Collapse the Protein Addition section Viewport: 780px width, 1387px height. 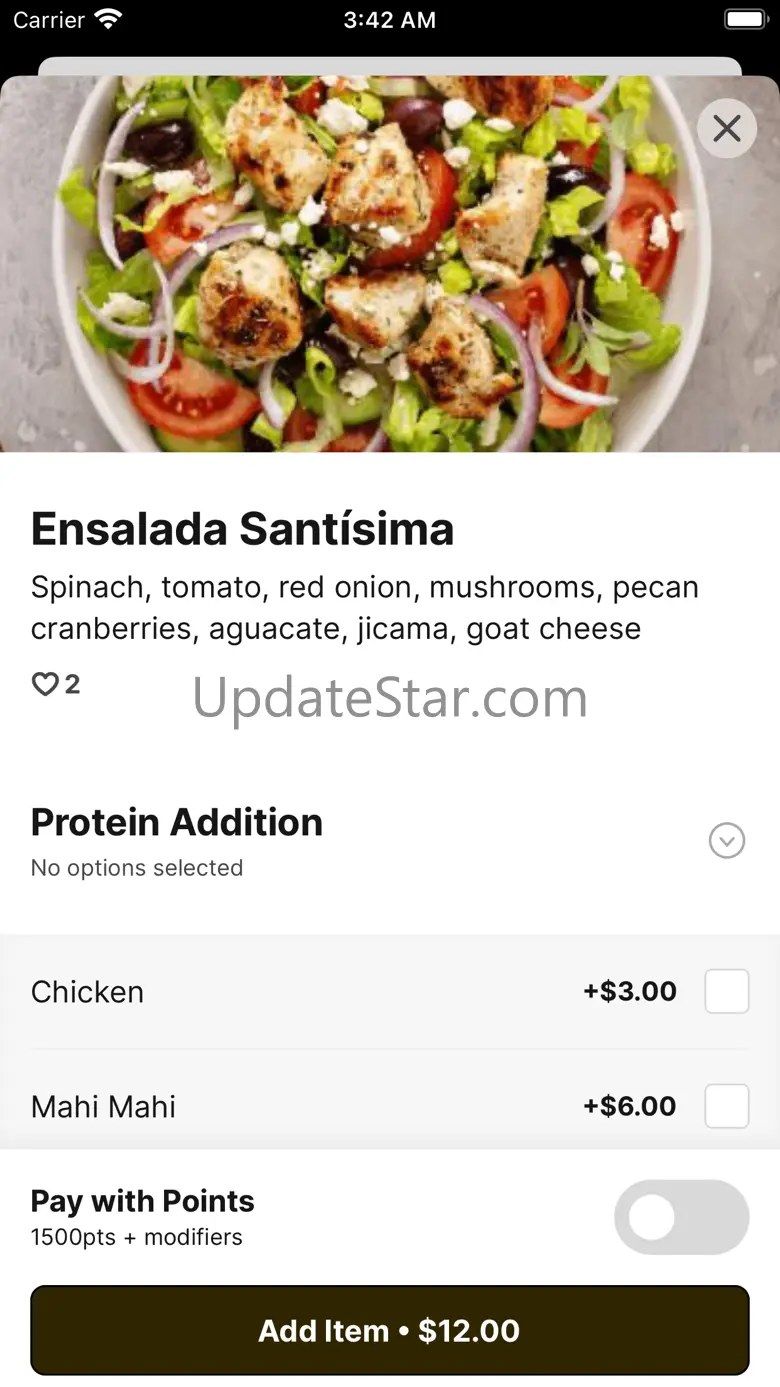[x=727, y=841]
